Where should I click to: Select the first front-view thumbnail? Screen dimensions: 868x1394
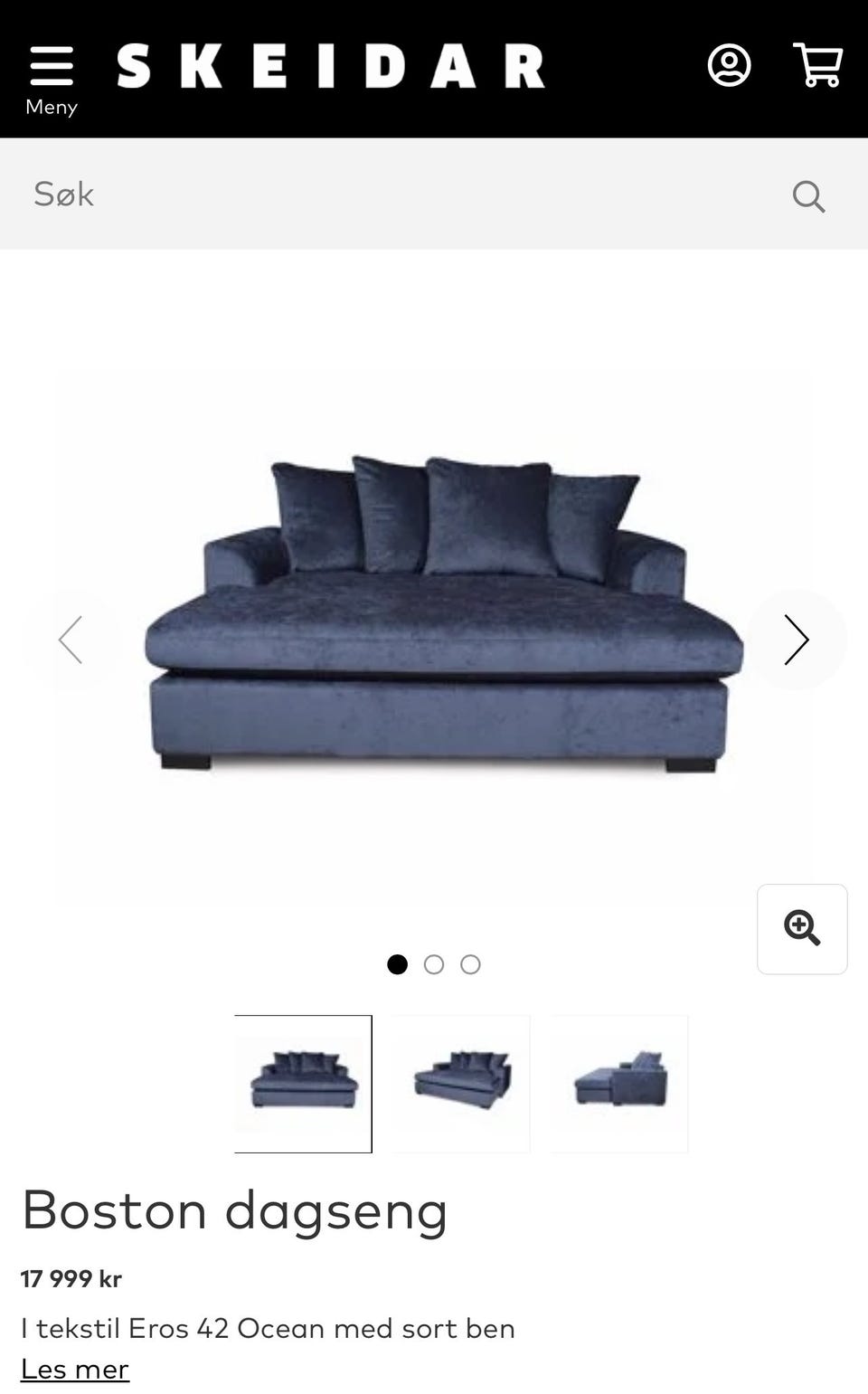pos(303,1084)
